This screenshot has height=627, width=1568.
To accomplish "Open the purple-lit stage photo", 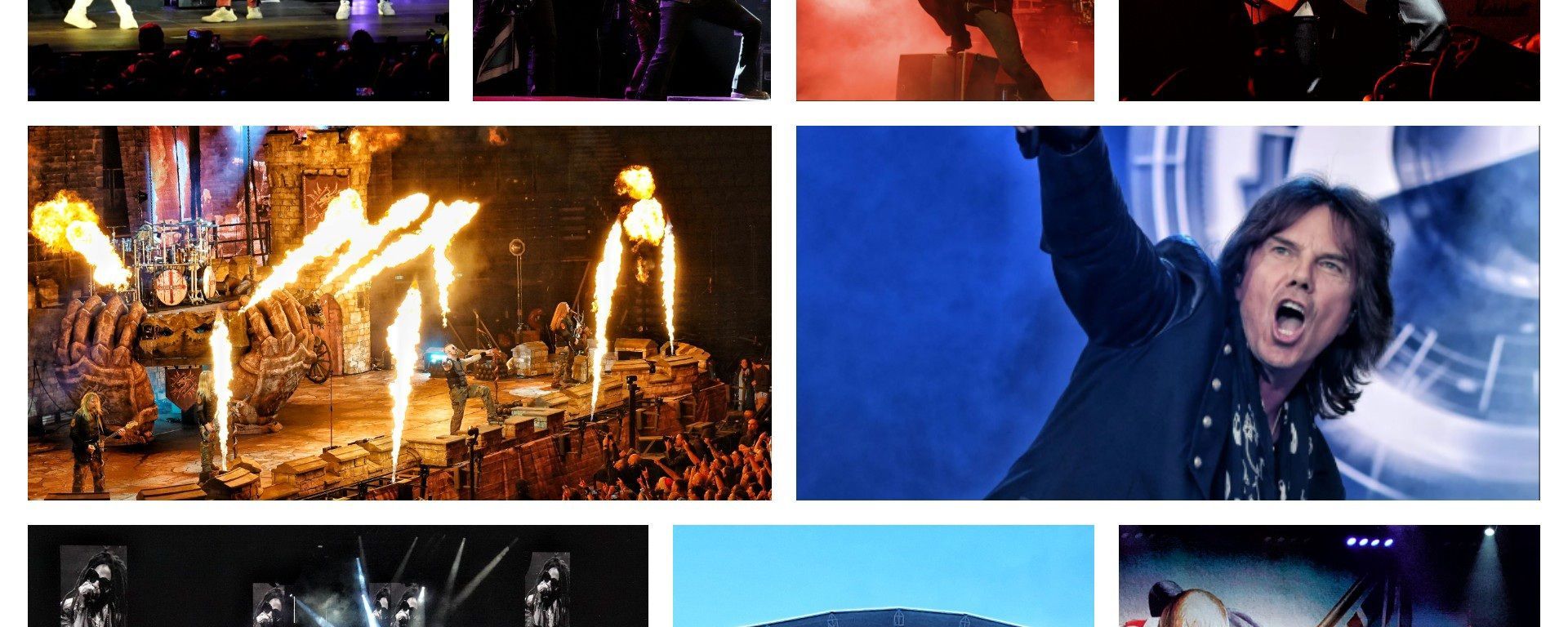I will coord(621,50).
